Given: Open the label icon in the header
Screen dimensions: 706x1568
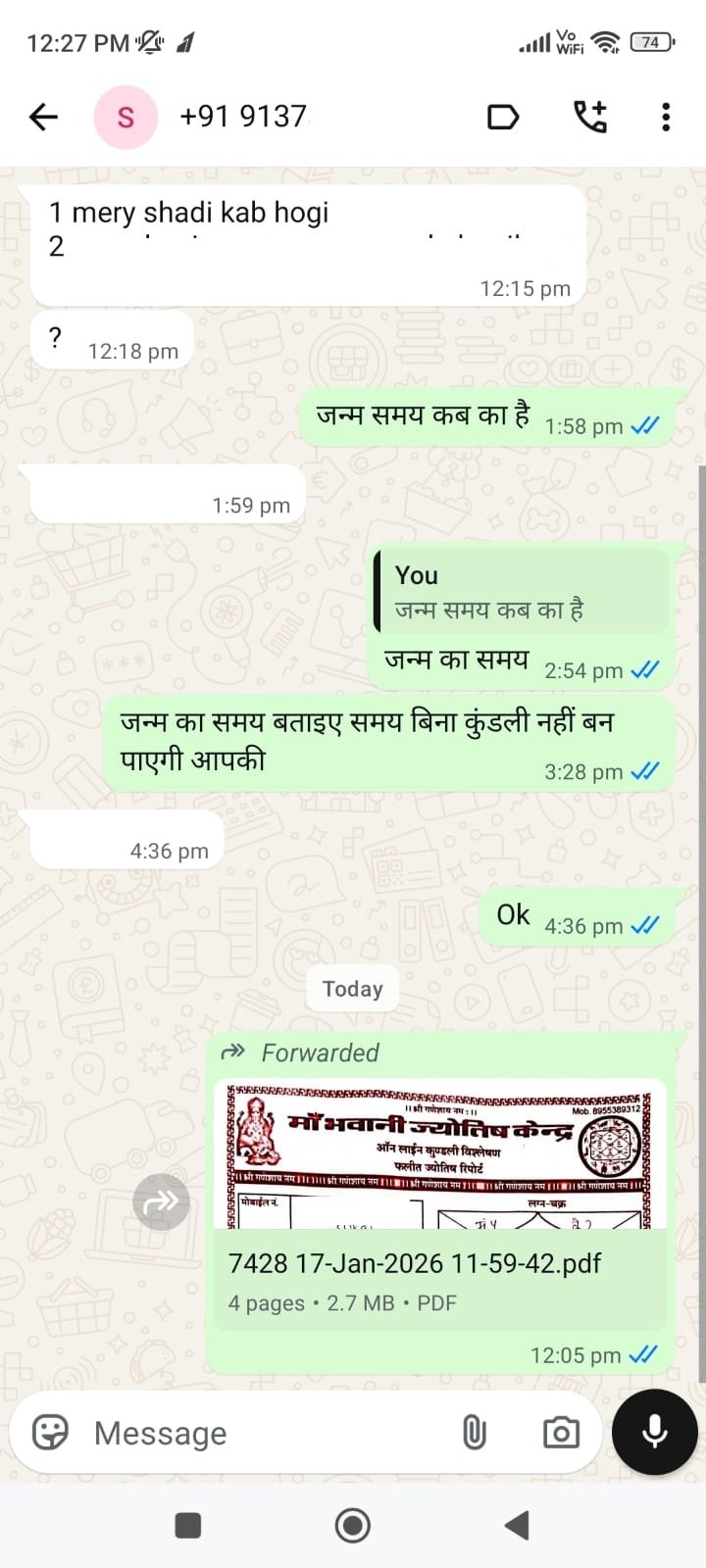Looking at the screenshot, I should click(x=503, y=118).
